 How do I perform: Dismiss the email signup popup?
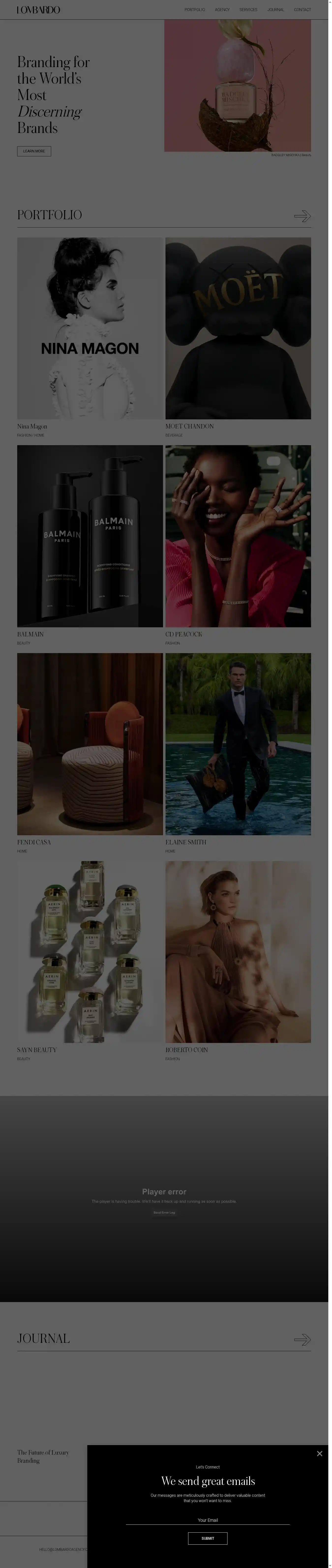coord(320,1453)
